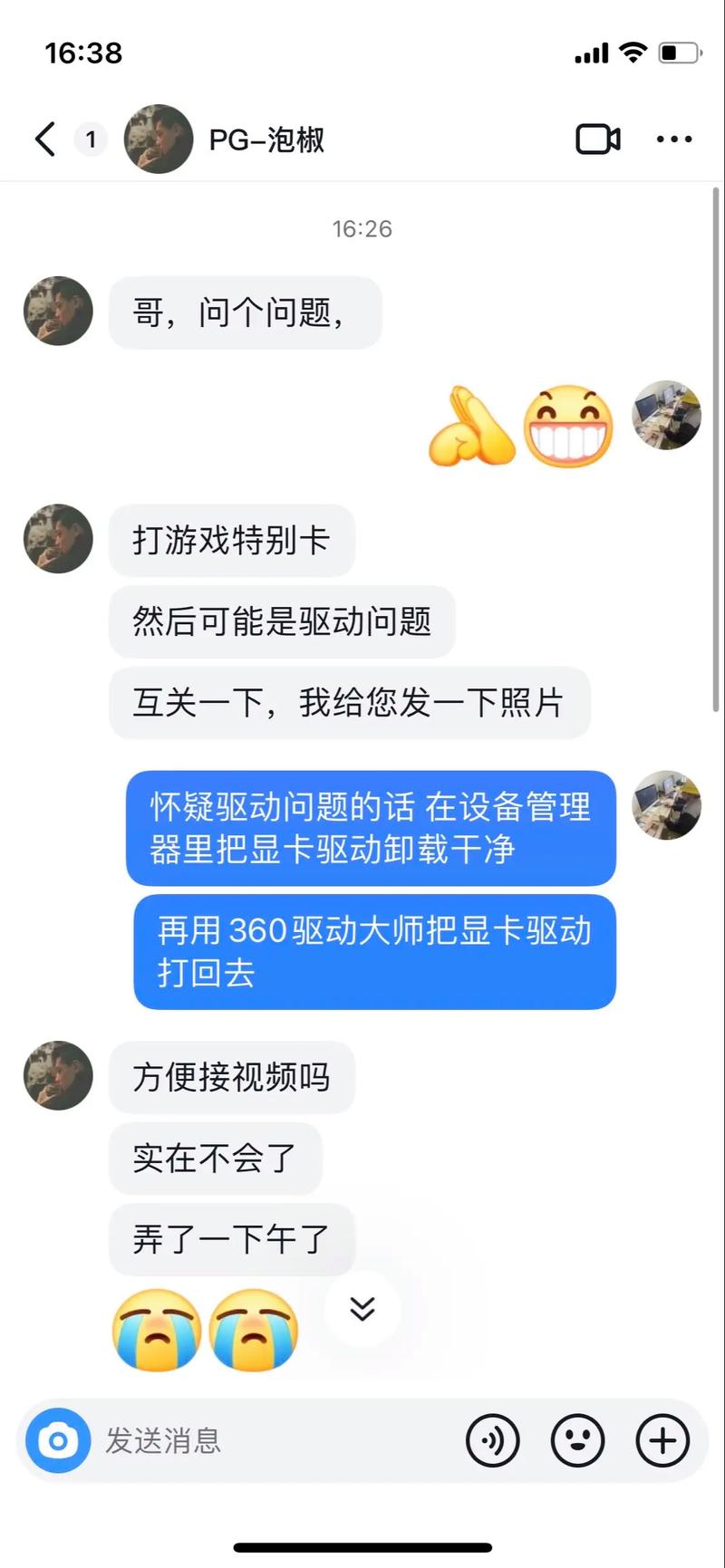
Task: Tap the Wi-Fi icon in the status bar
Action: click(x=635, y=53)
